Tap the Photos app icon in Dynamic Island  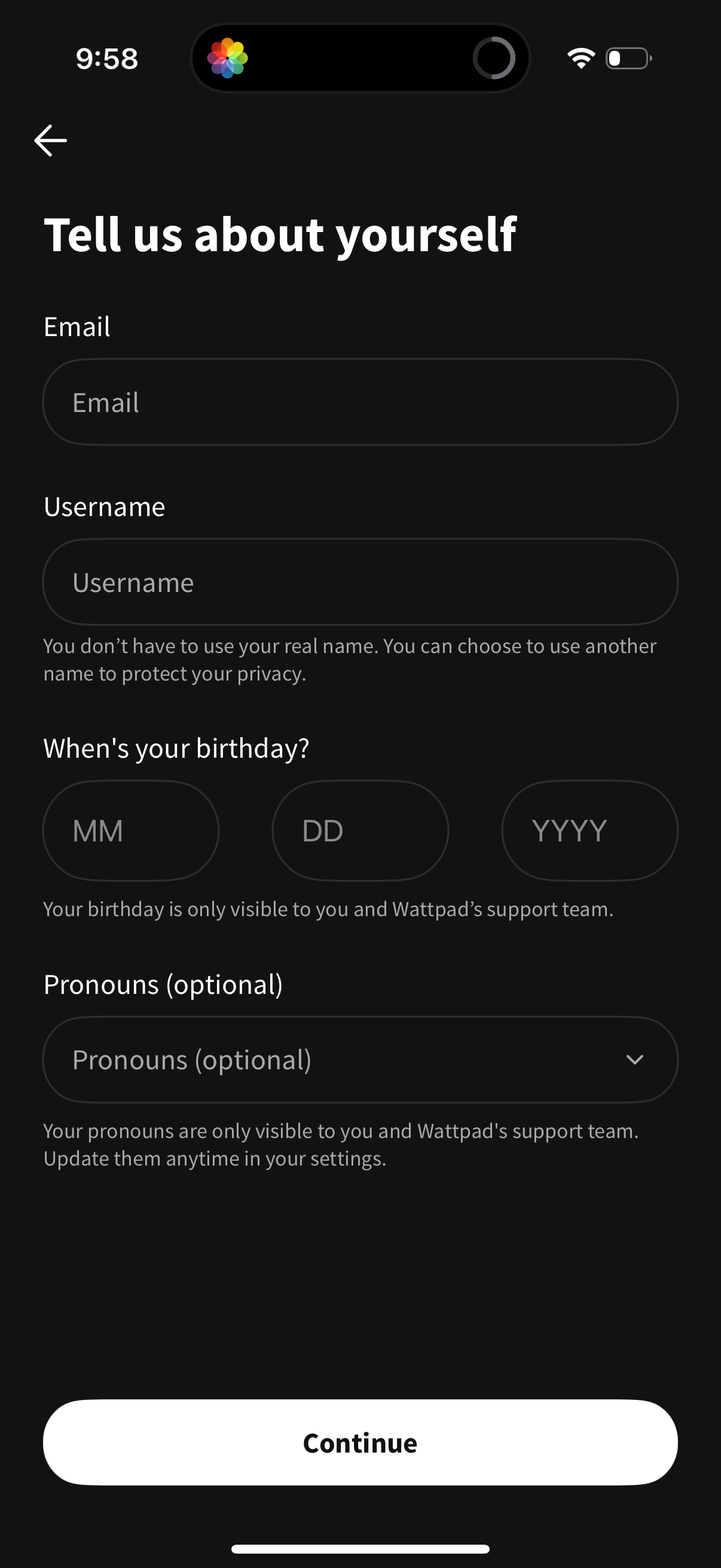229,57
